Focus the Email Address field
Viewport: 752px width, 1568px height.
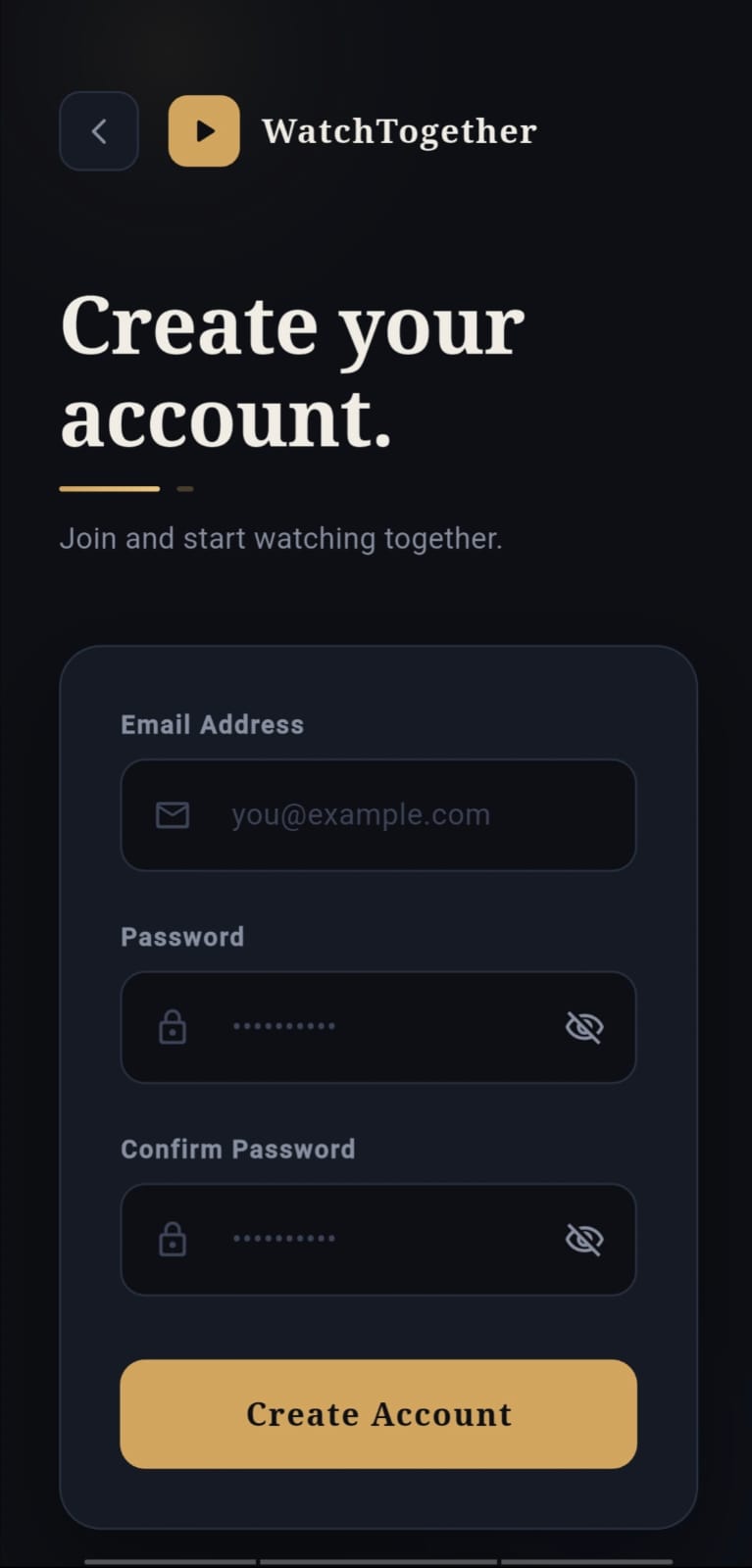tap(378, 814)
